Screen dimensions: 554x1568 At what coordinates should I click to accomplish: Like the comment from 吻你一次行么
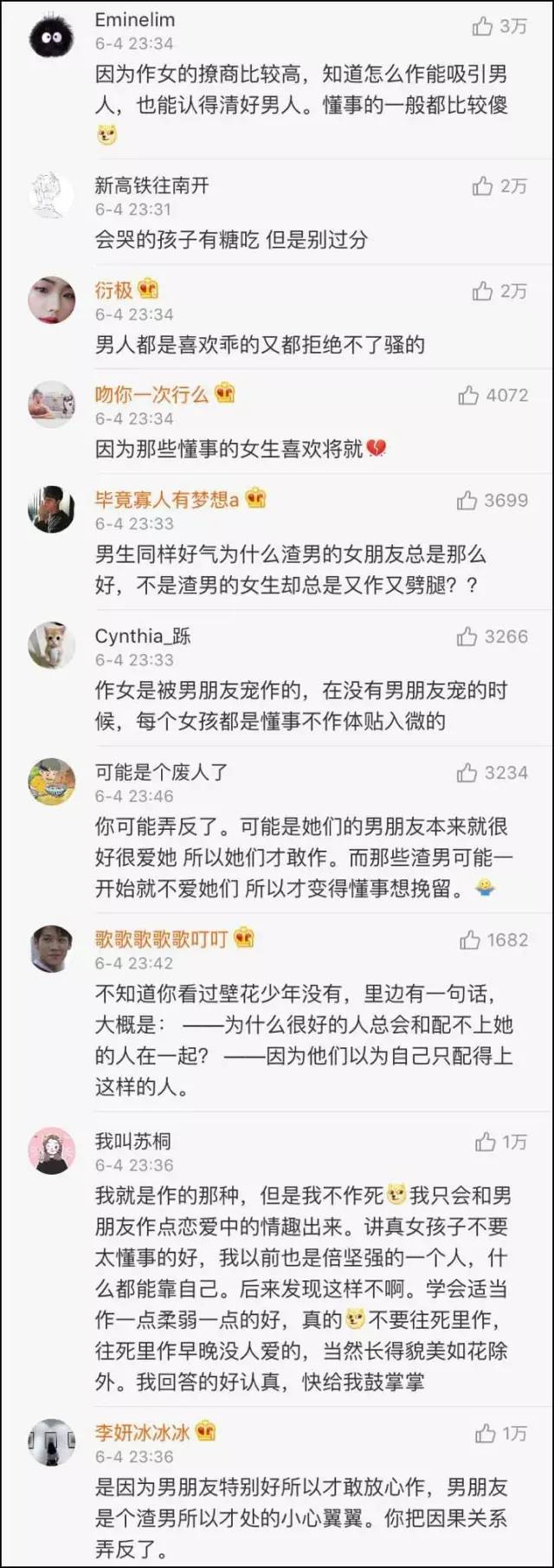click(468, 396)
